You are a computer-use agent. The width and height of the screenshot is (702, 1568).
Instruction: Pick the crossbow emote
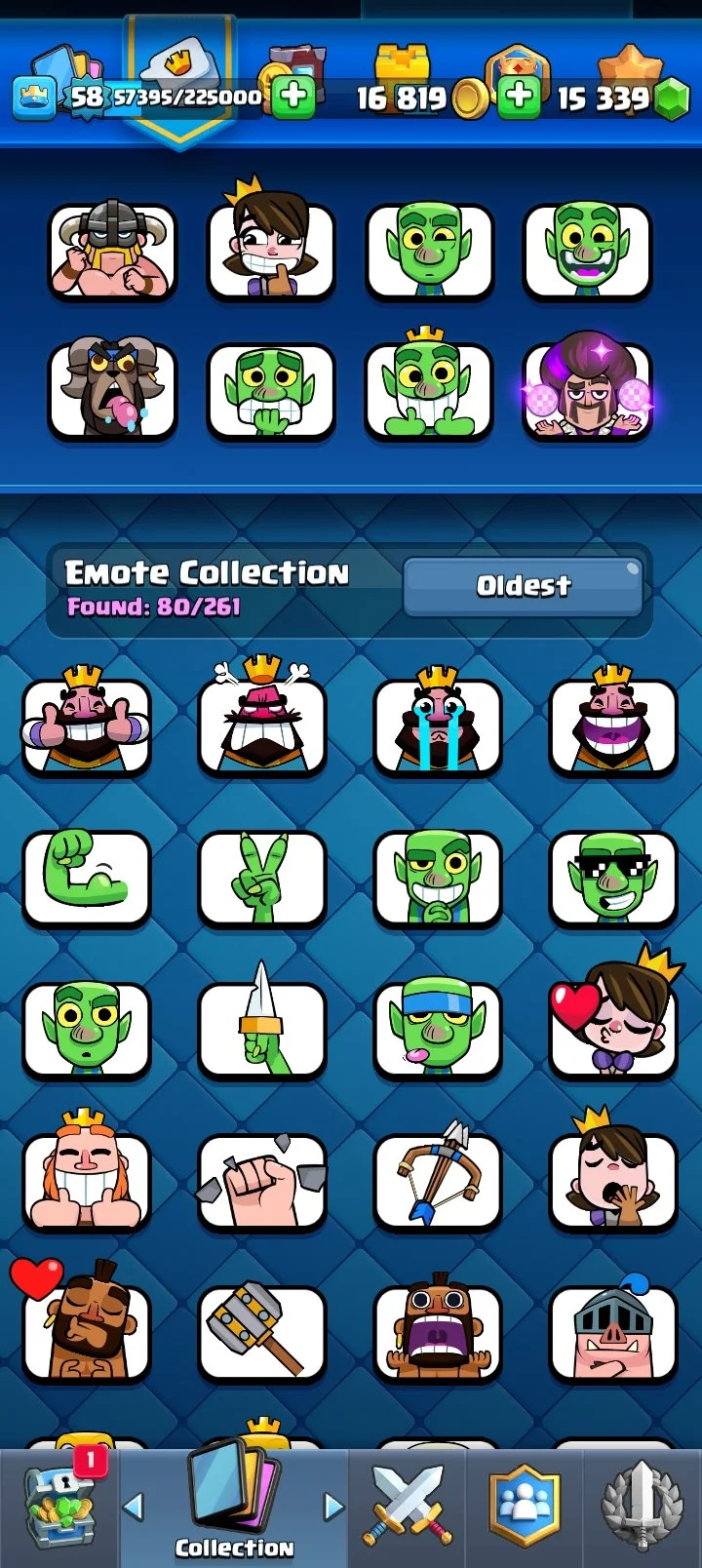pyautogui.click(x=438, y=1179)
